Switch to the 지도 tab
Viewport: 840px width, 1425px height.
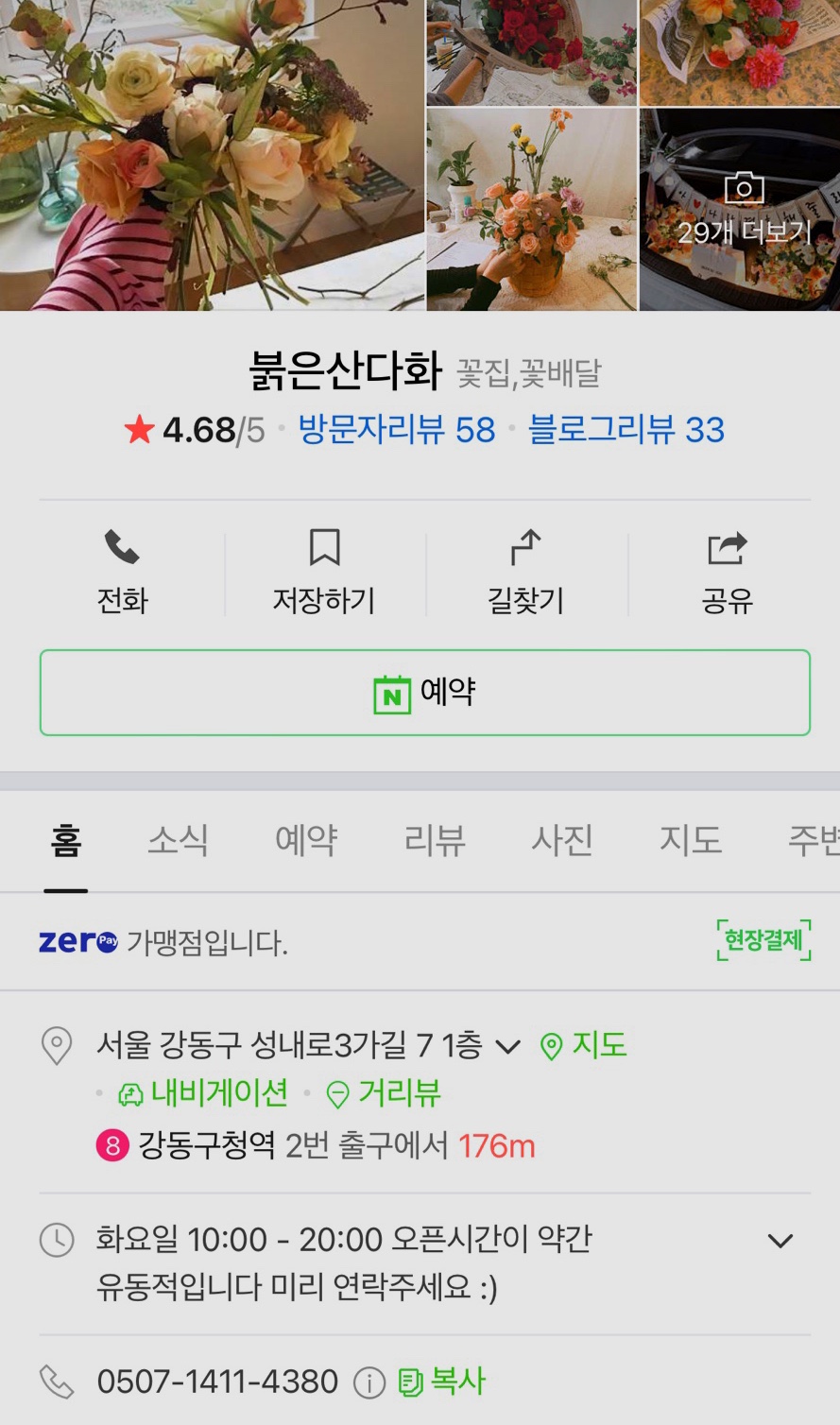691,840
